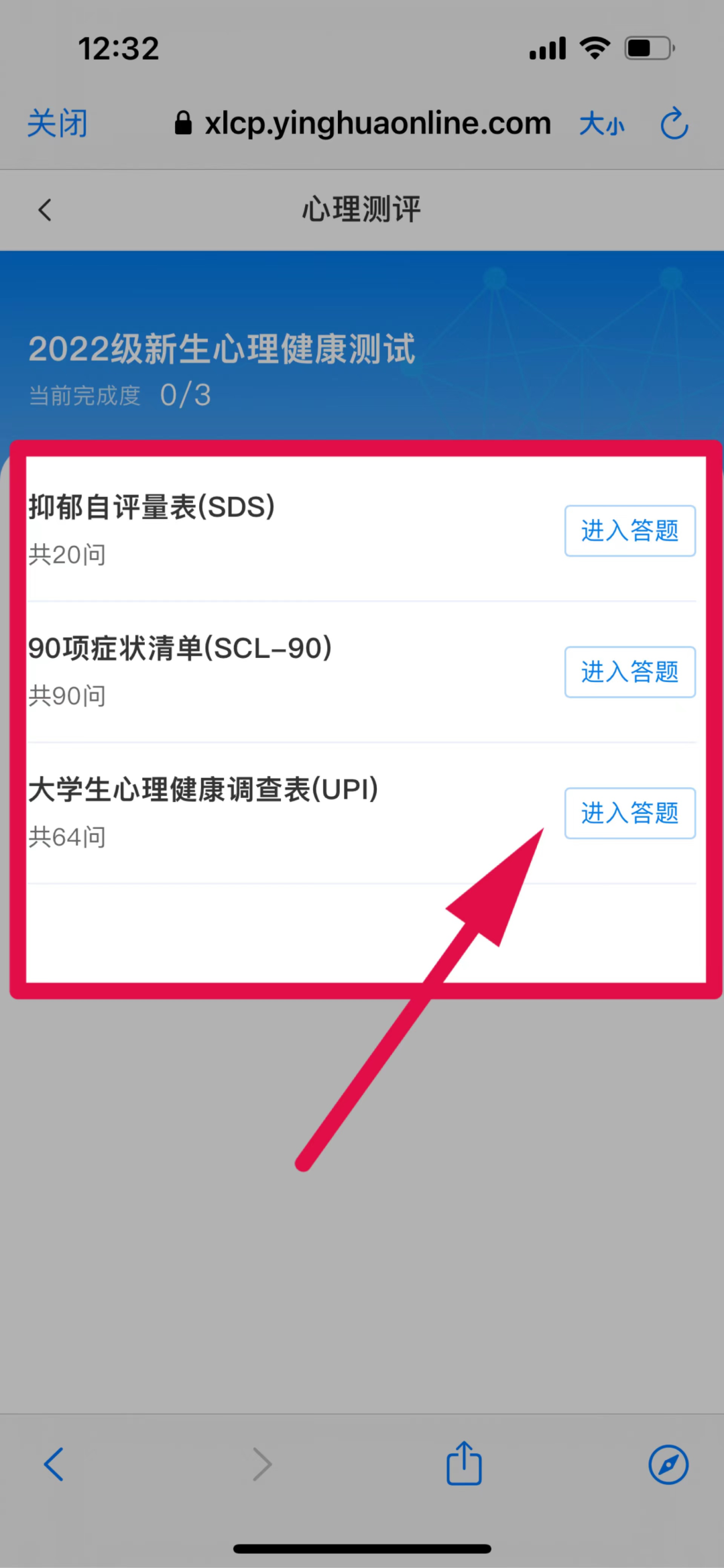
Task: Share this page via share icon
Action: [x=464, y=1463]
